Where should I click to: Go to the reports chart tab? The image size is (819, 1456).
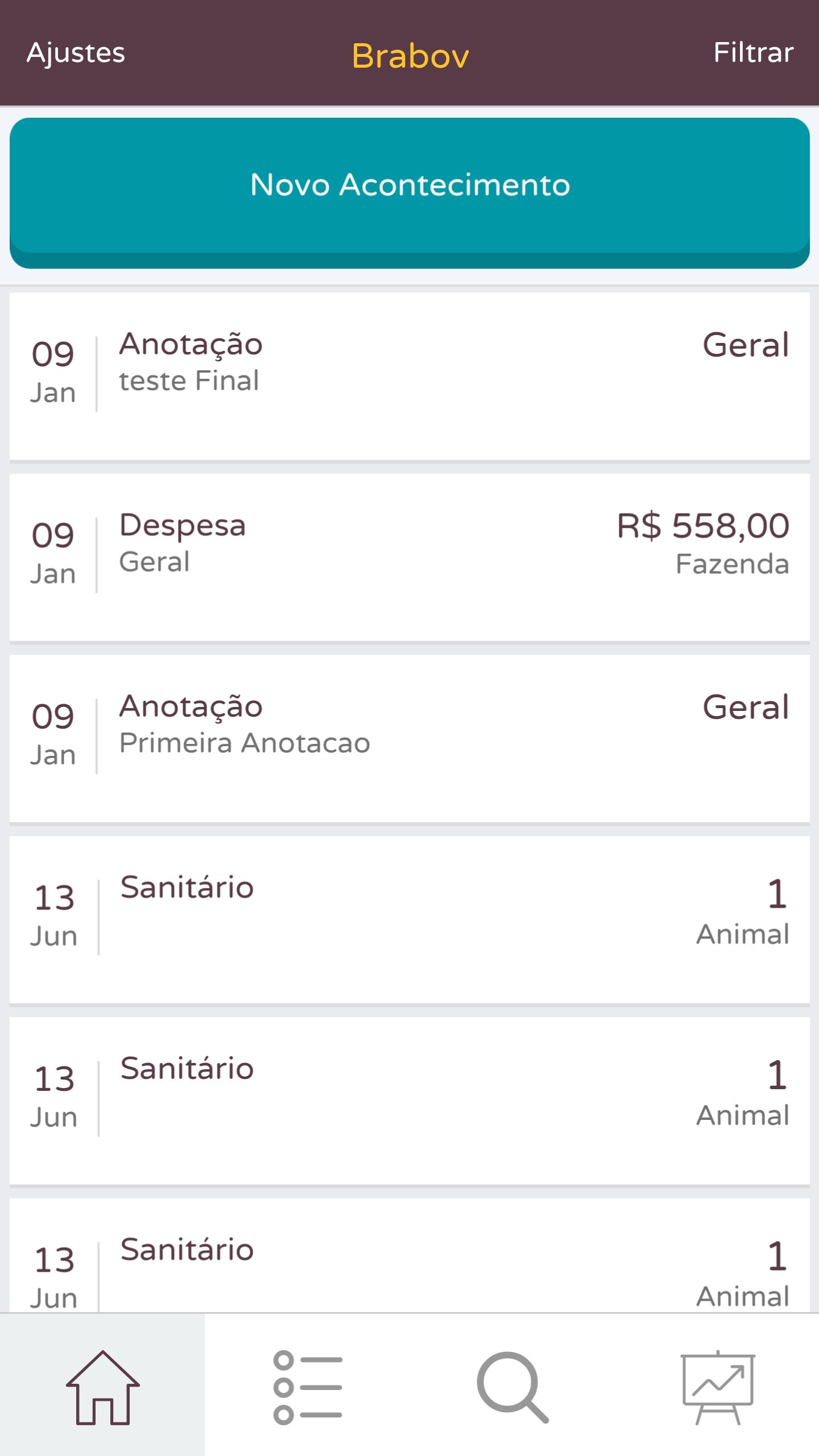coord(718,1387)
